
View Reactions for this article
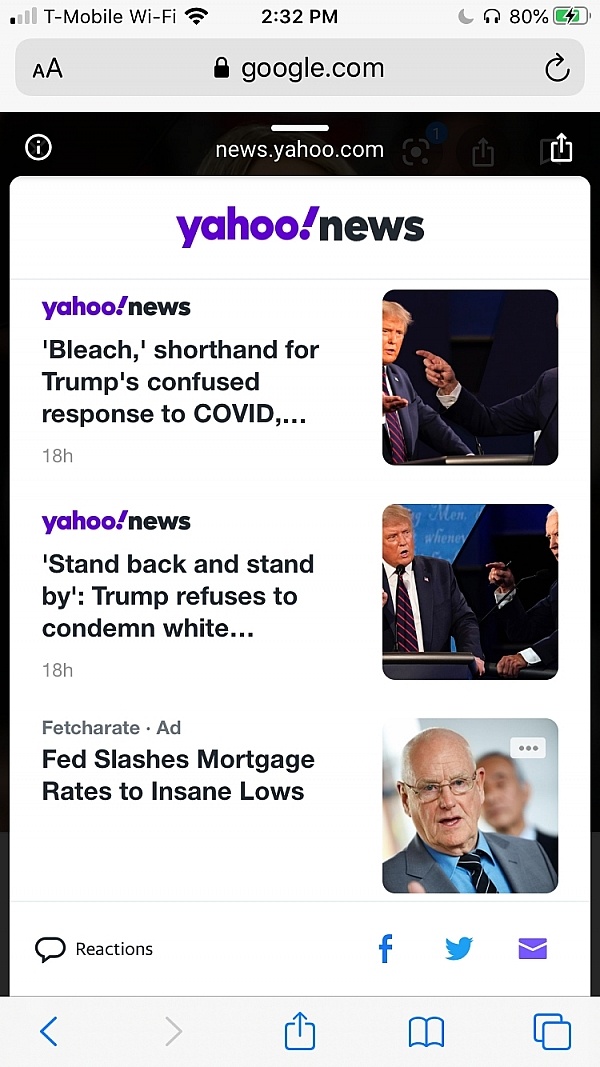95,949
